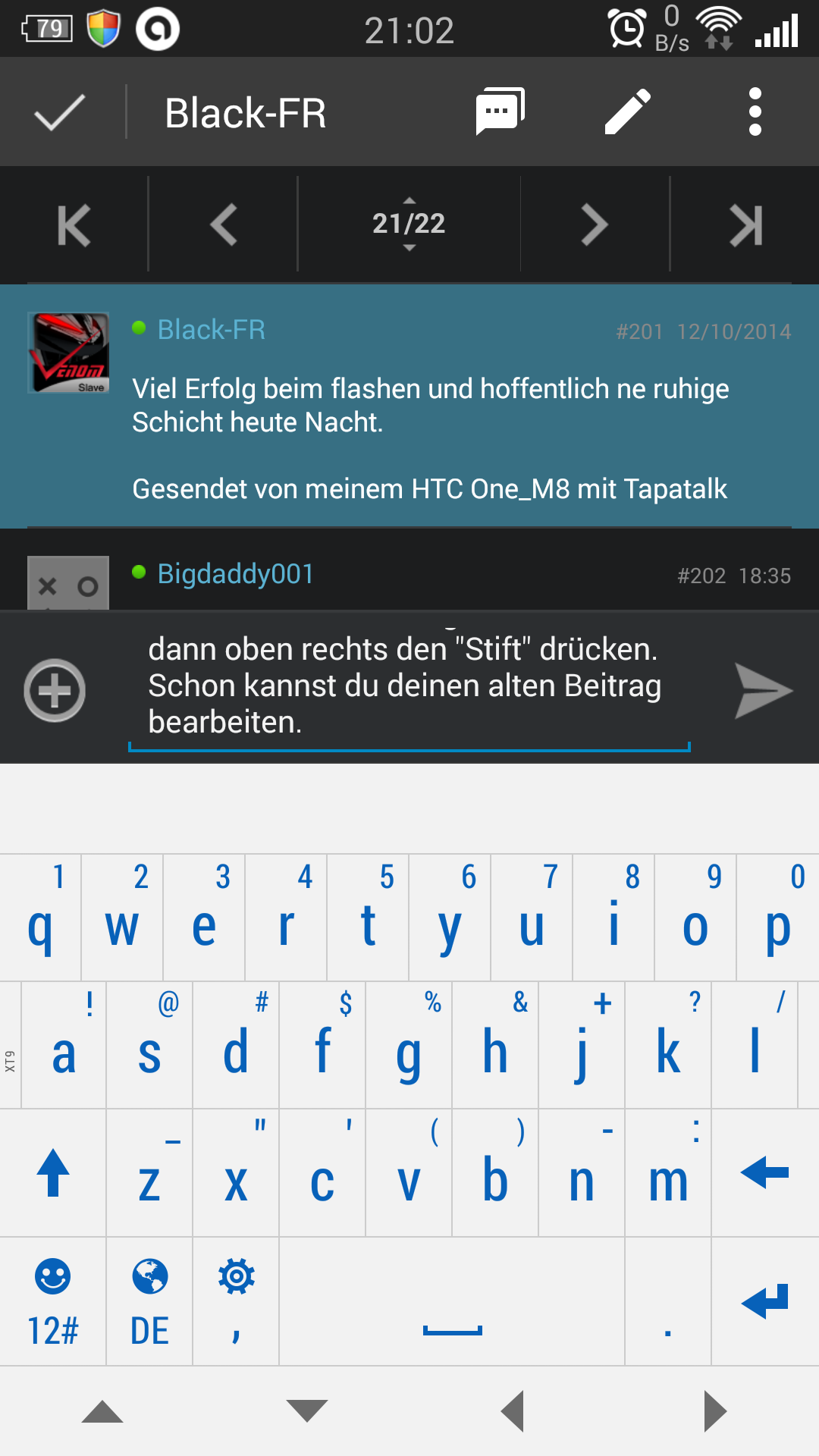The height and width of the screenshot is (1456, 819).
Task: Switch to the 12# symbols keyboard
Action: pos(53,1302)
